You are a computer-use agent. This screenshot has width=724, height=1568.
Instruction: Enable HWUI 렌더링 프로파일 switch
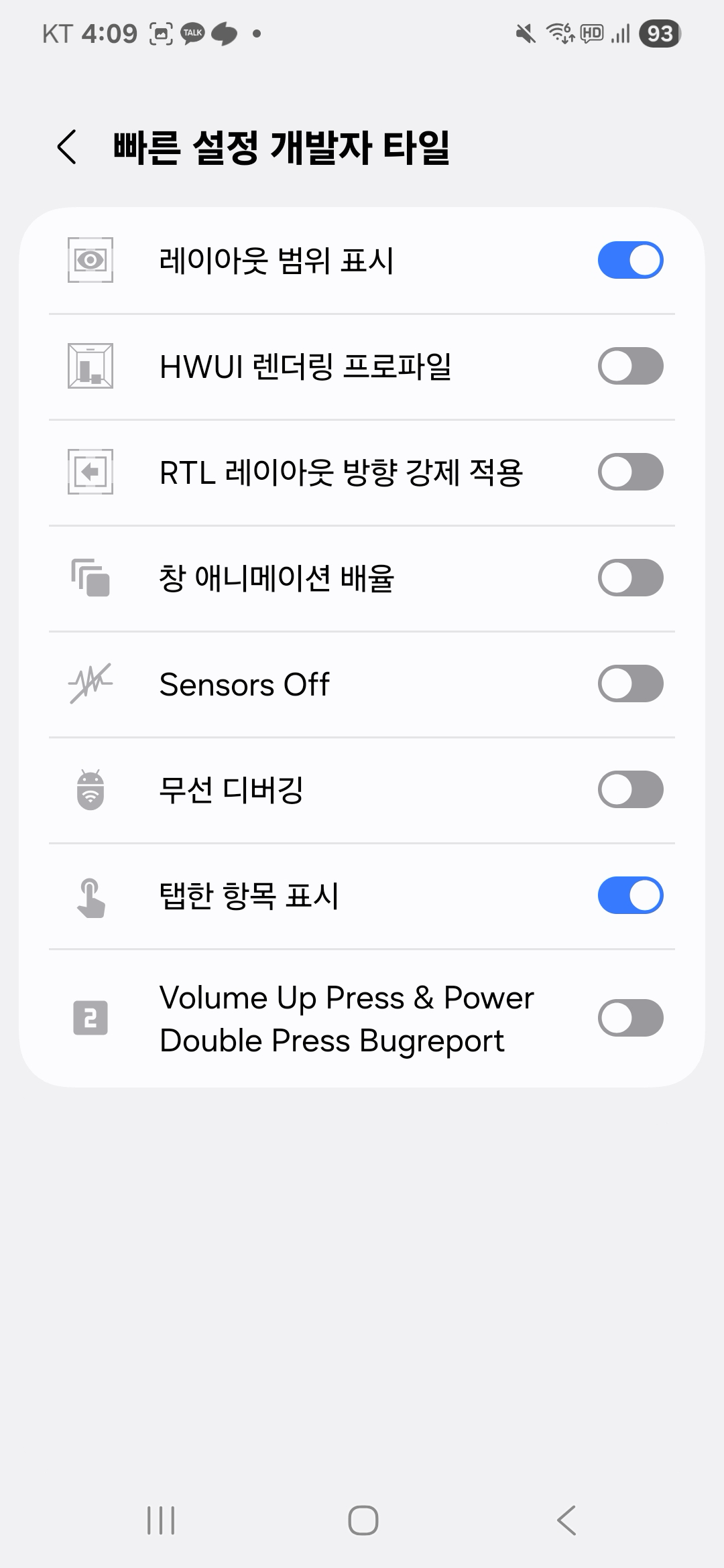coord(630,366)
